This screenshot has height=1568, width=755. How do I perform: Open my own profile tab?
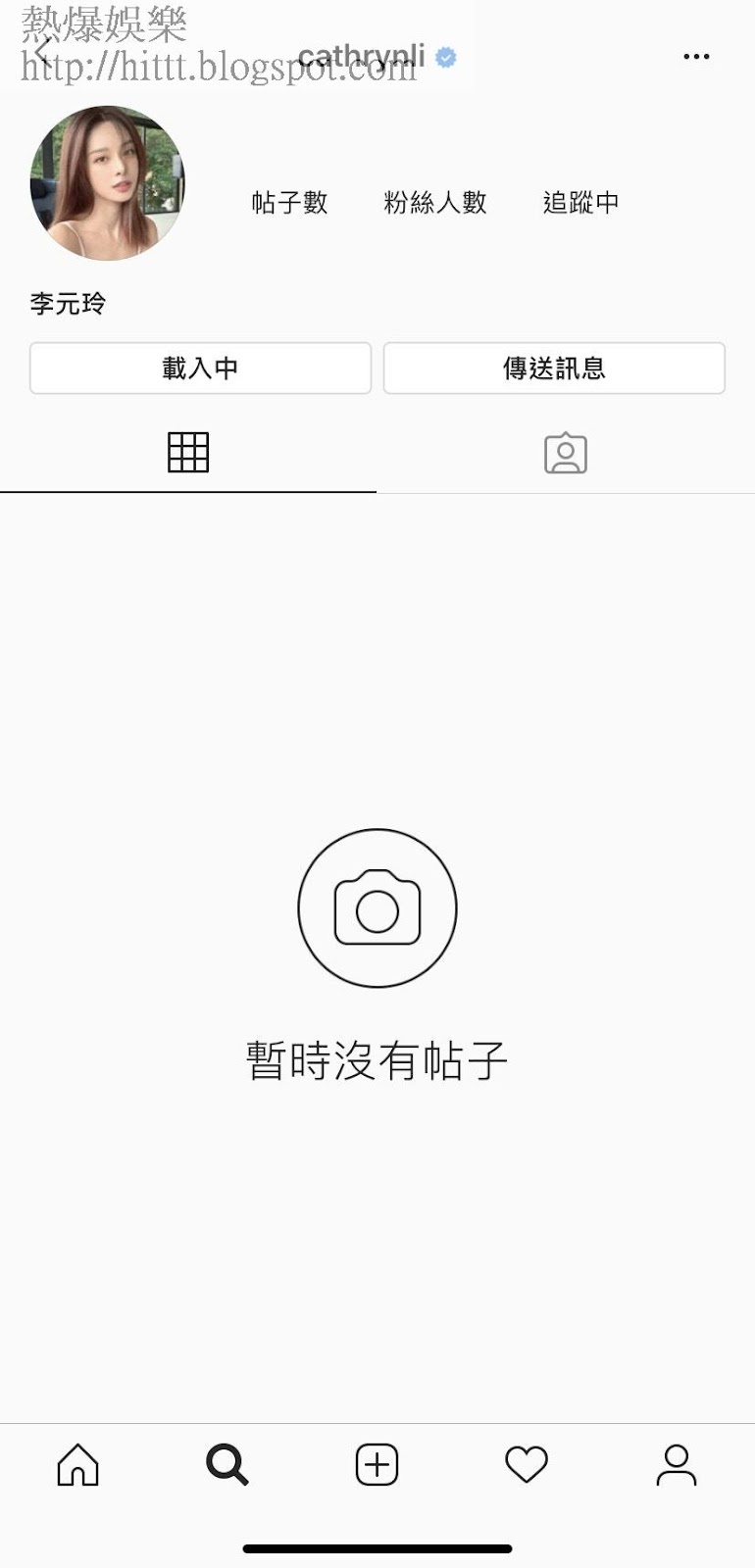[677, 1465]
